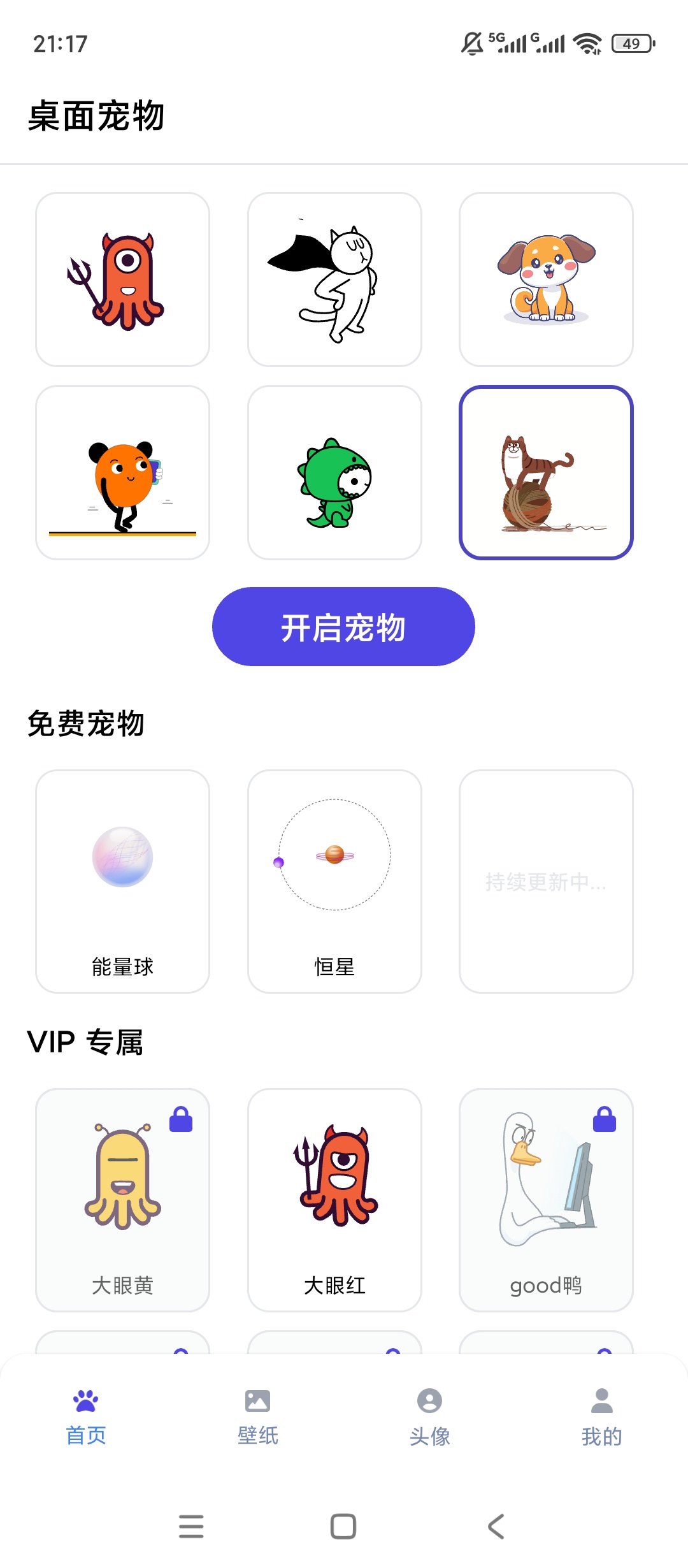Tap the lock icon on 大眼黄 VIP pet

[x=180, y=1119]
